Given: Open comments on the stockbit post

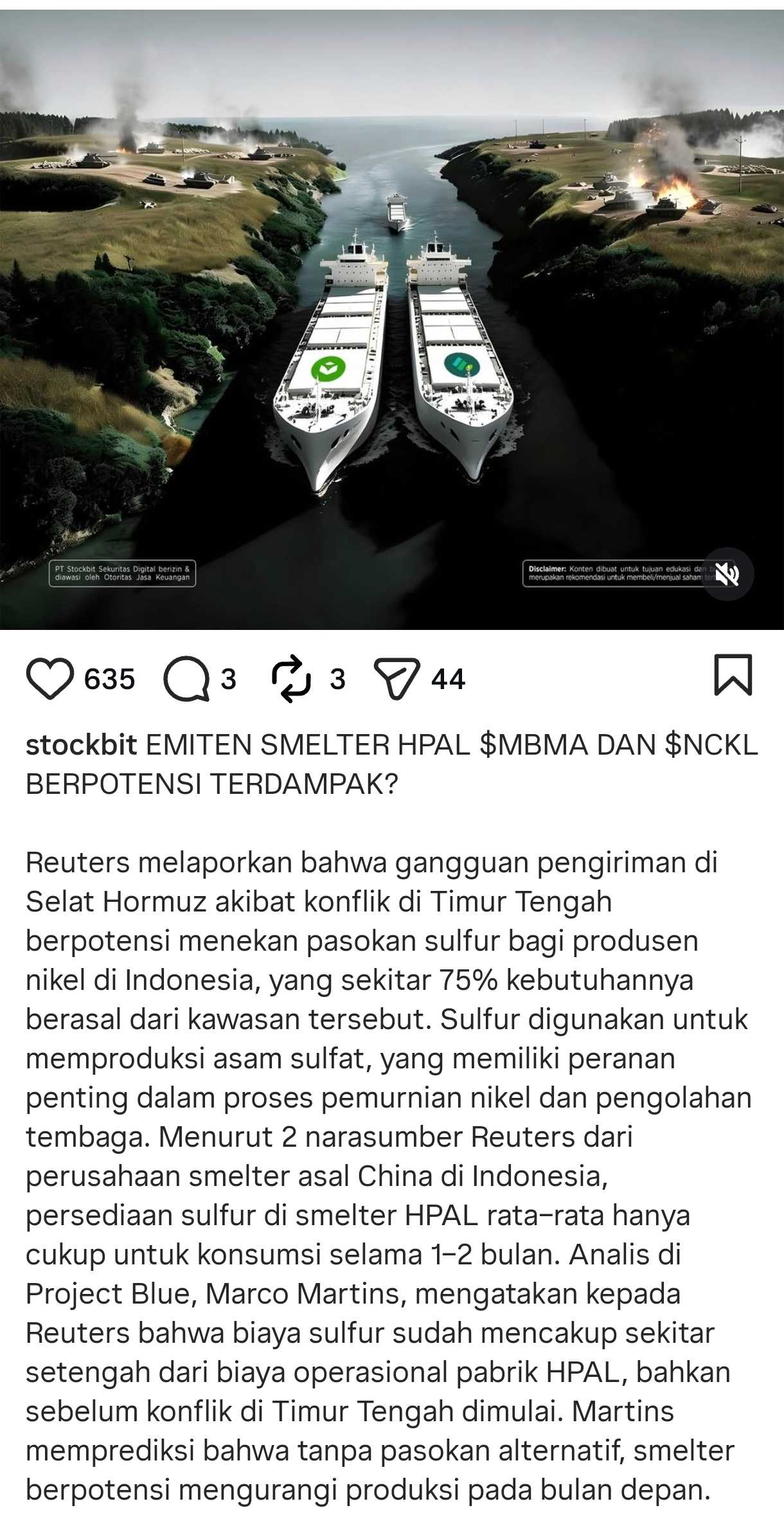Looking at the screenshot, I should [x=186, y=679].
